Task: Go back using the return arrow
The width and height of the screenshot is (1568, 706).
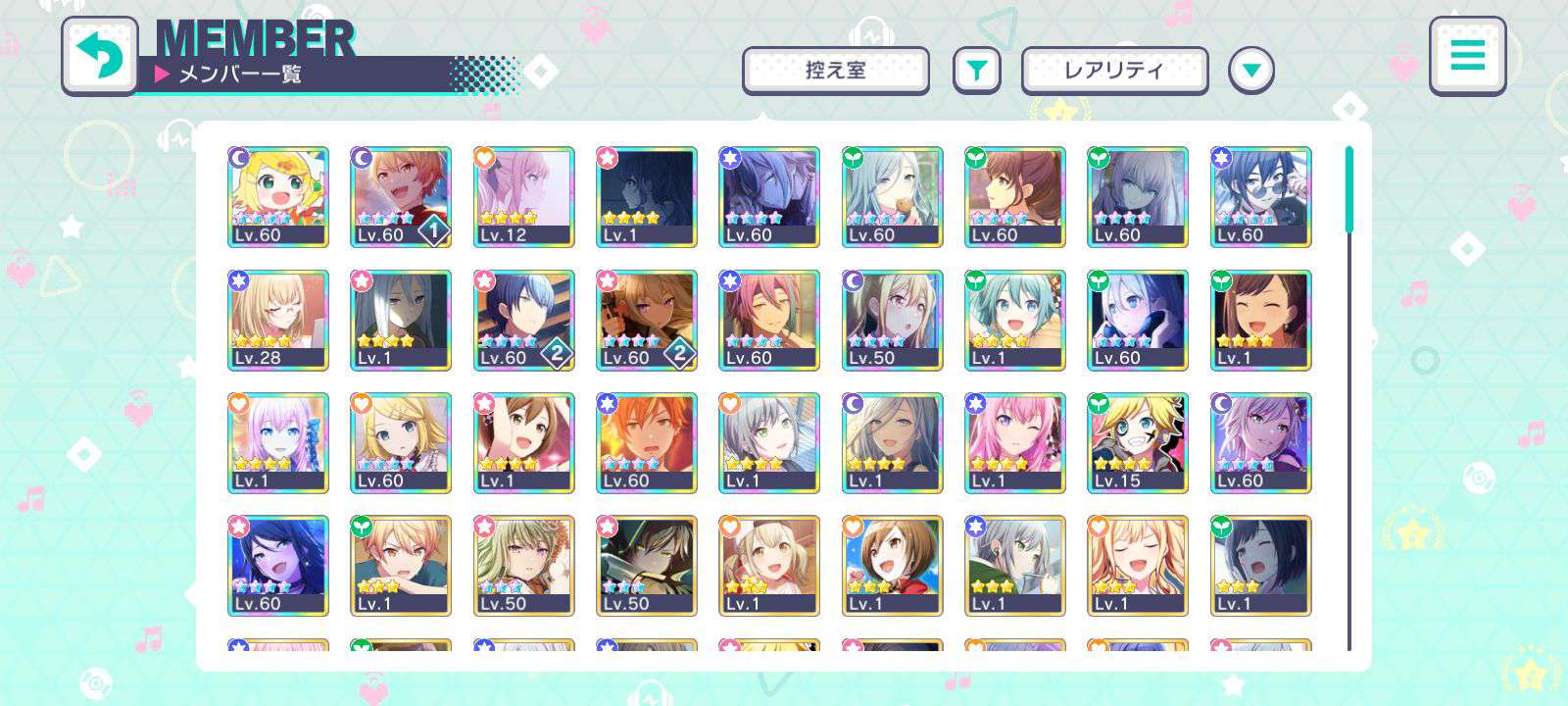Action: click(x=99, y=56)
